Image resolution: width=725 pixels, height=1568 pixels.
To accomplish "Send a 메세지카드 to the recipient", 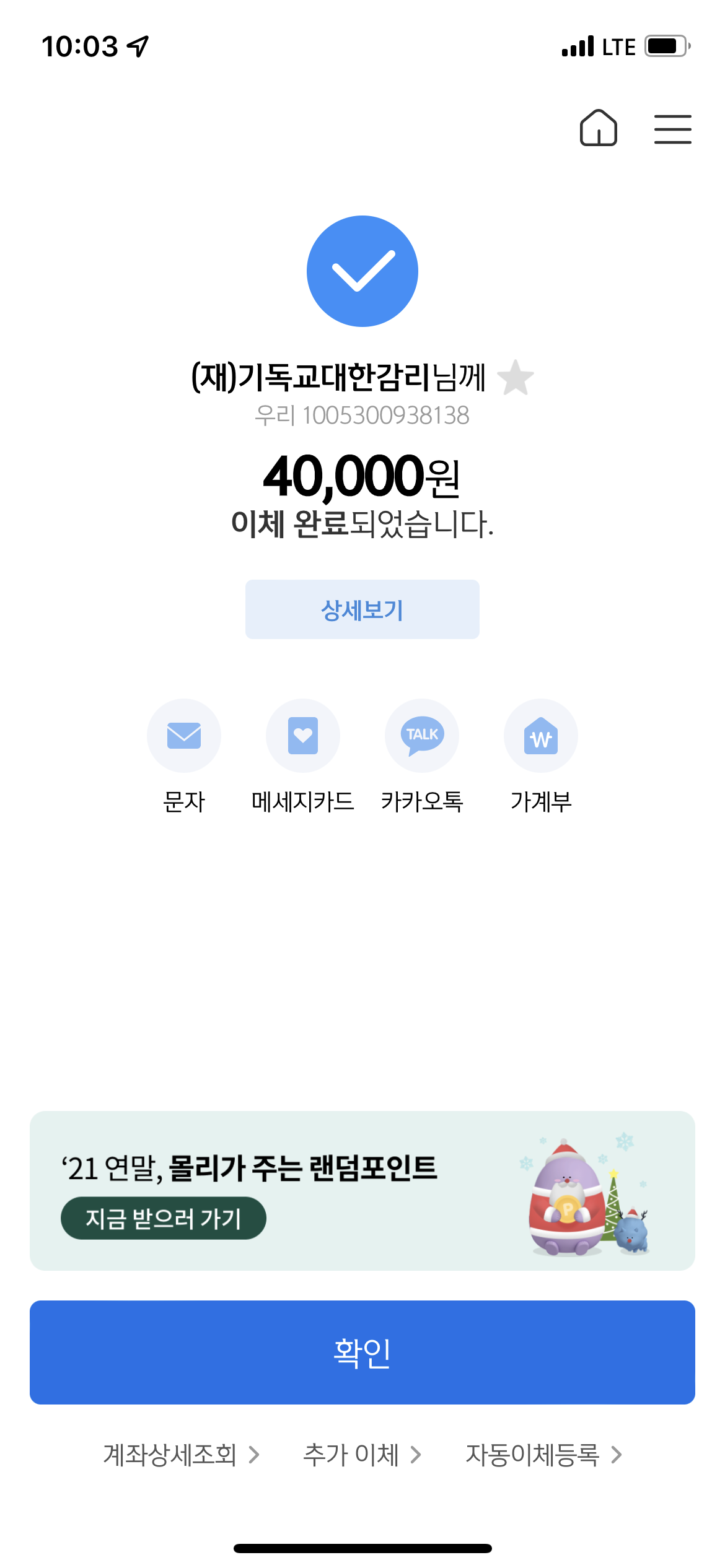I will 303,736.
